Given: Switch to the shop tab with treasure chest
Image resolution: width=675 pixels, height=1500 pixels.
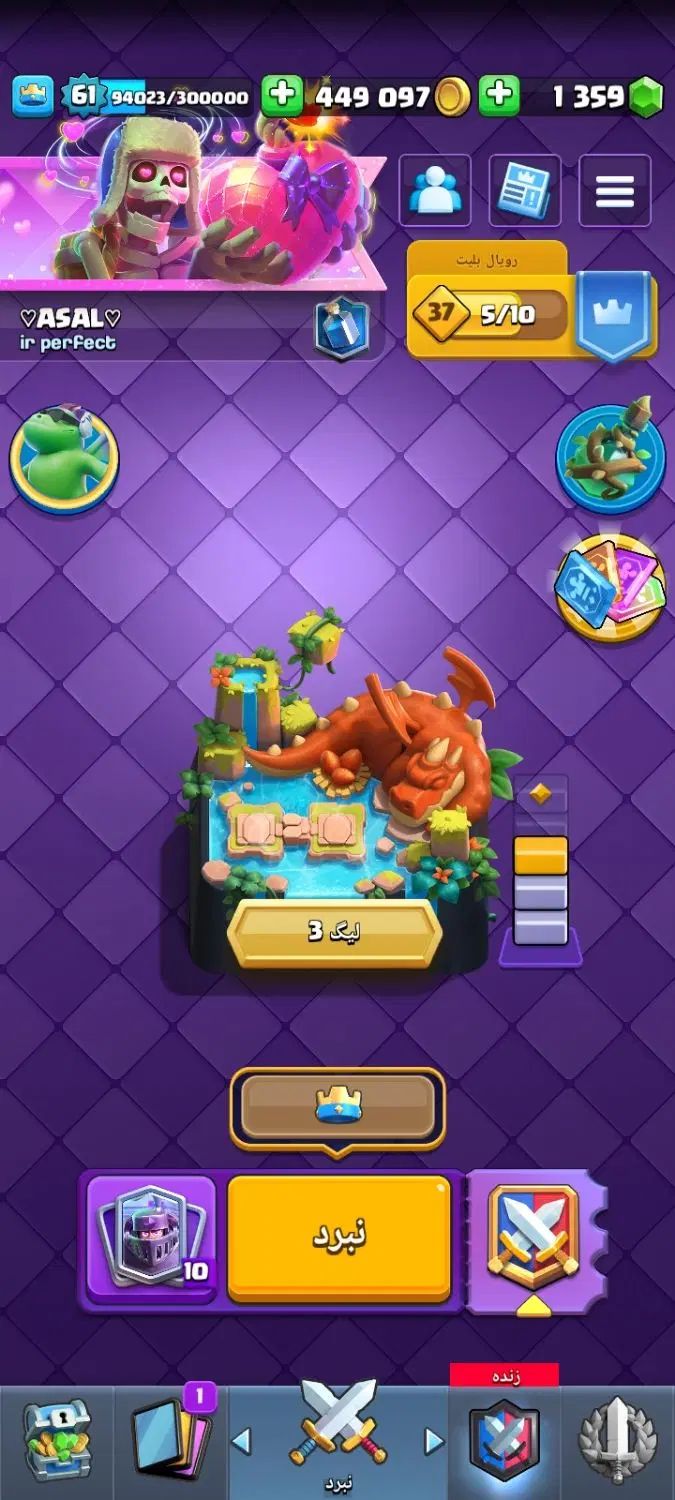Looking at the screenshot, I should tap(57, 1441).
